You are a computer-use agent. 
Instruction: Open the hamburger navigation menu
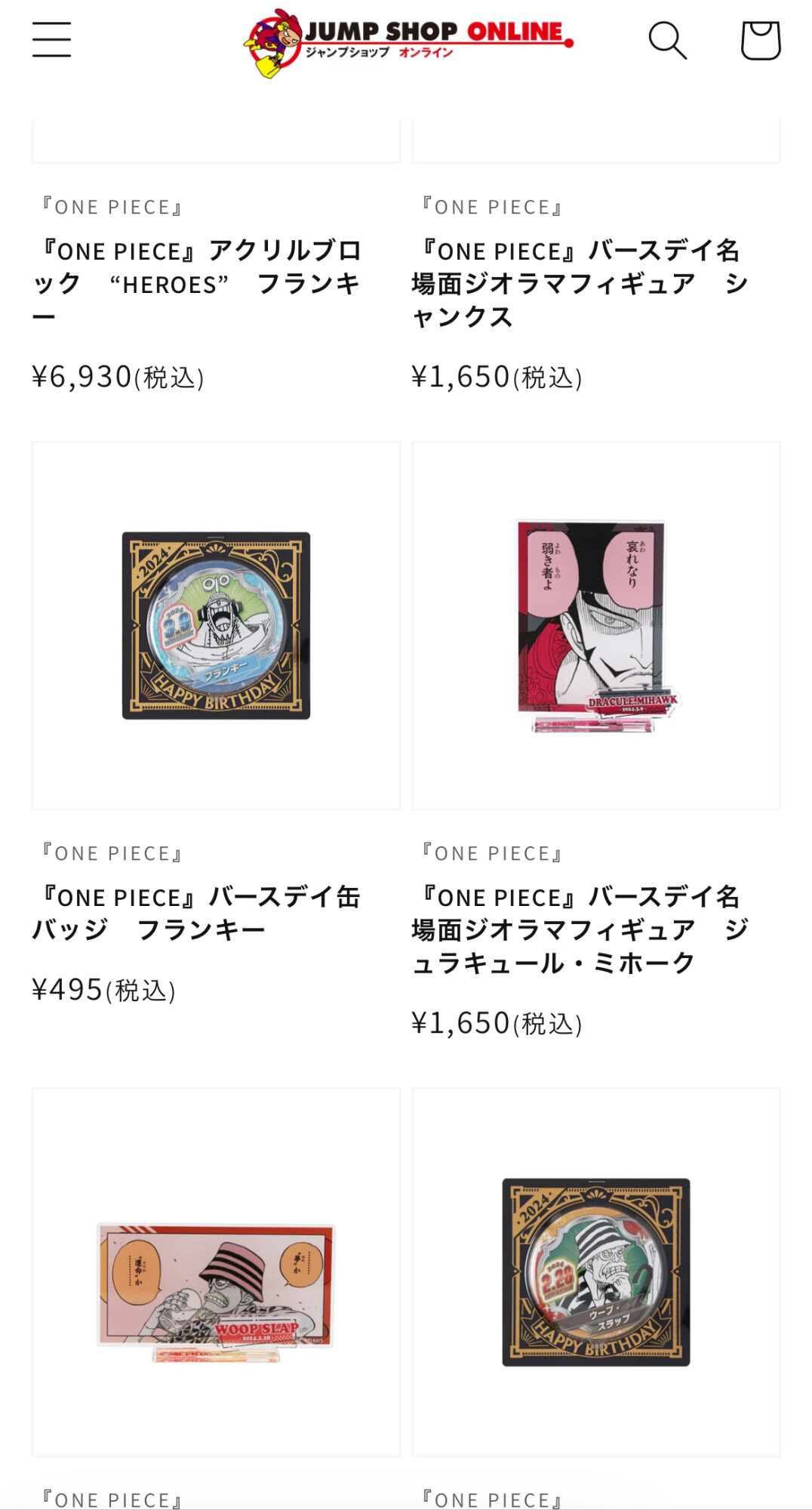point(51,40)
